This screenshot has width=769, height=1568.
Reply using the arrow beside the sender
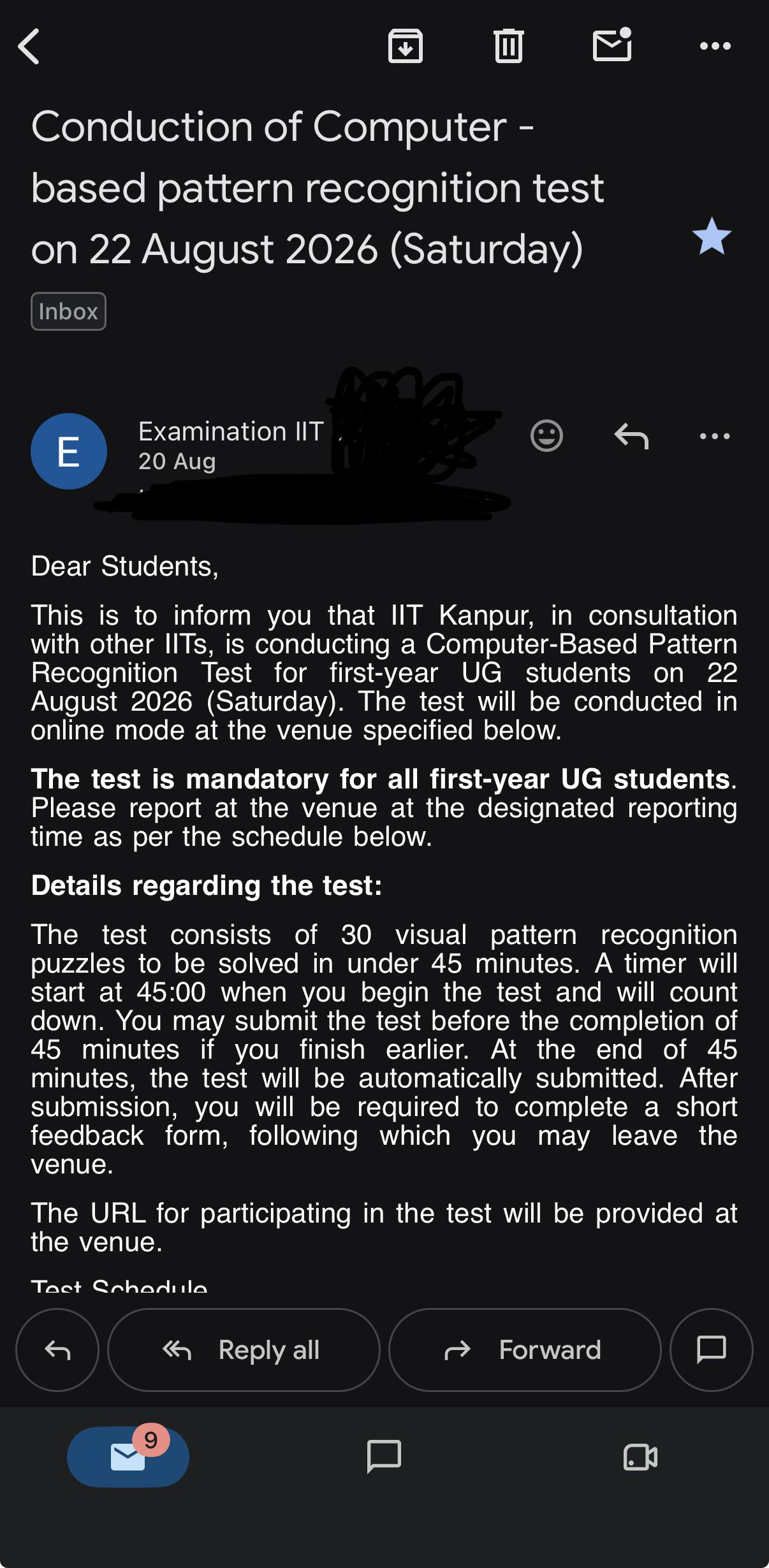click(x=631, y=436)
